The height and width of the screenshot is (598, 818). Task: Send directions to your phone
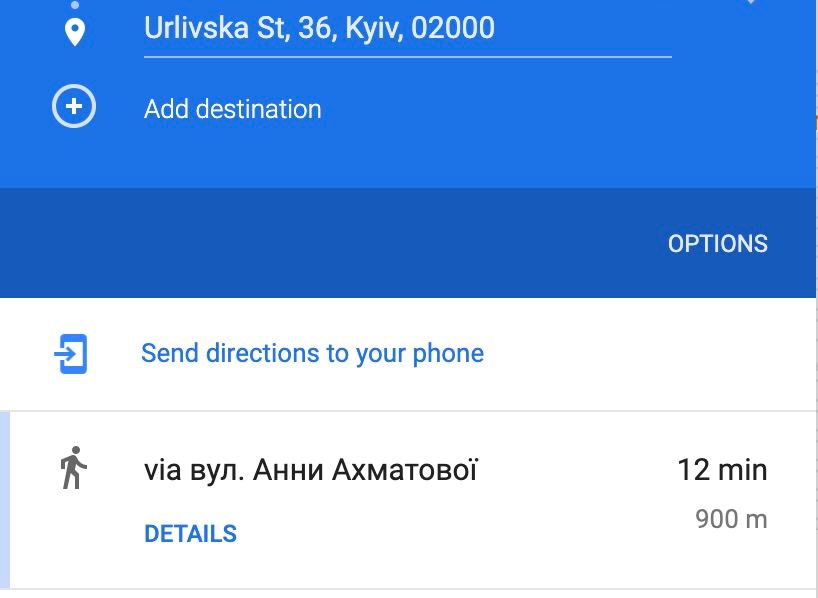tap(312, 353)
